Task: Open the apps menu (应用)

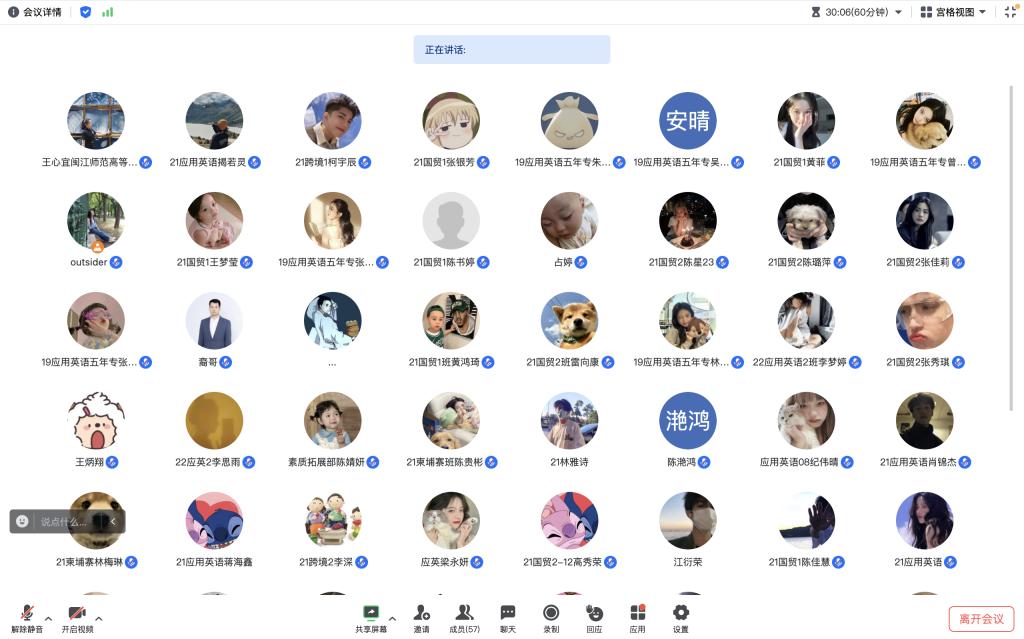Action: (637, 616)
